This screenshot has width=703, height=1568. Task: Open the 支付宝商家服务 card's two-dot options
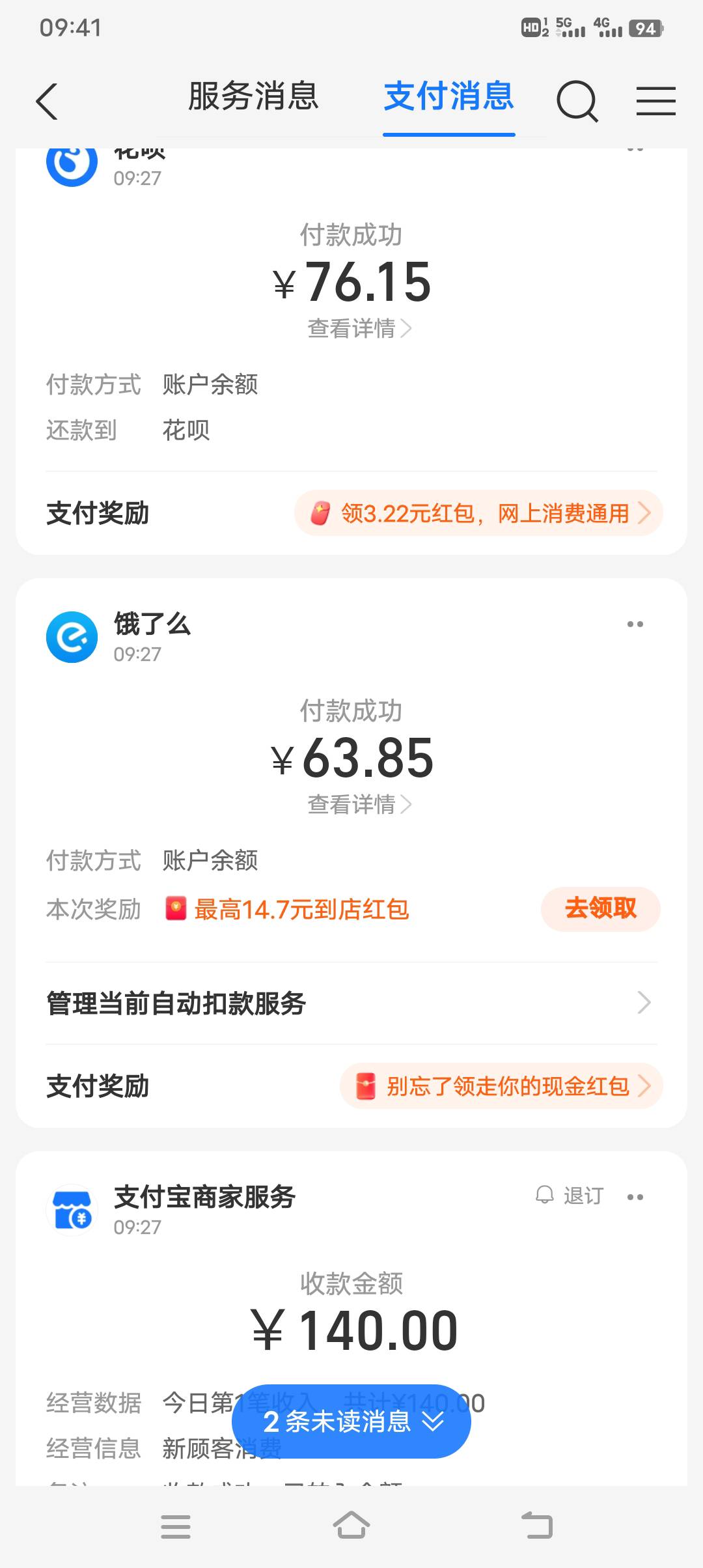tap(635, 1197)
